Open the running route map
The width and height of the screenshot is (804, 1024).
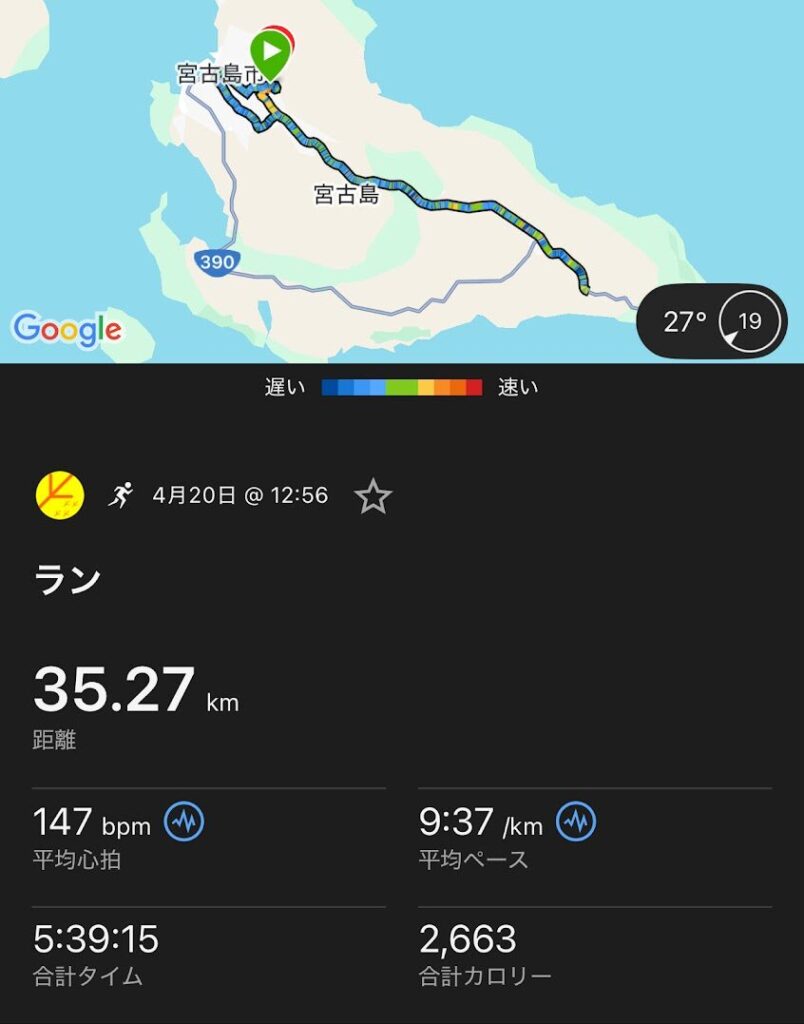tap(400, 180)
